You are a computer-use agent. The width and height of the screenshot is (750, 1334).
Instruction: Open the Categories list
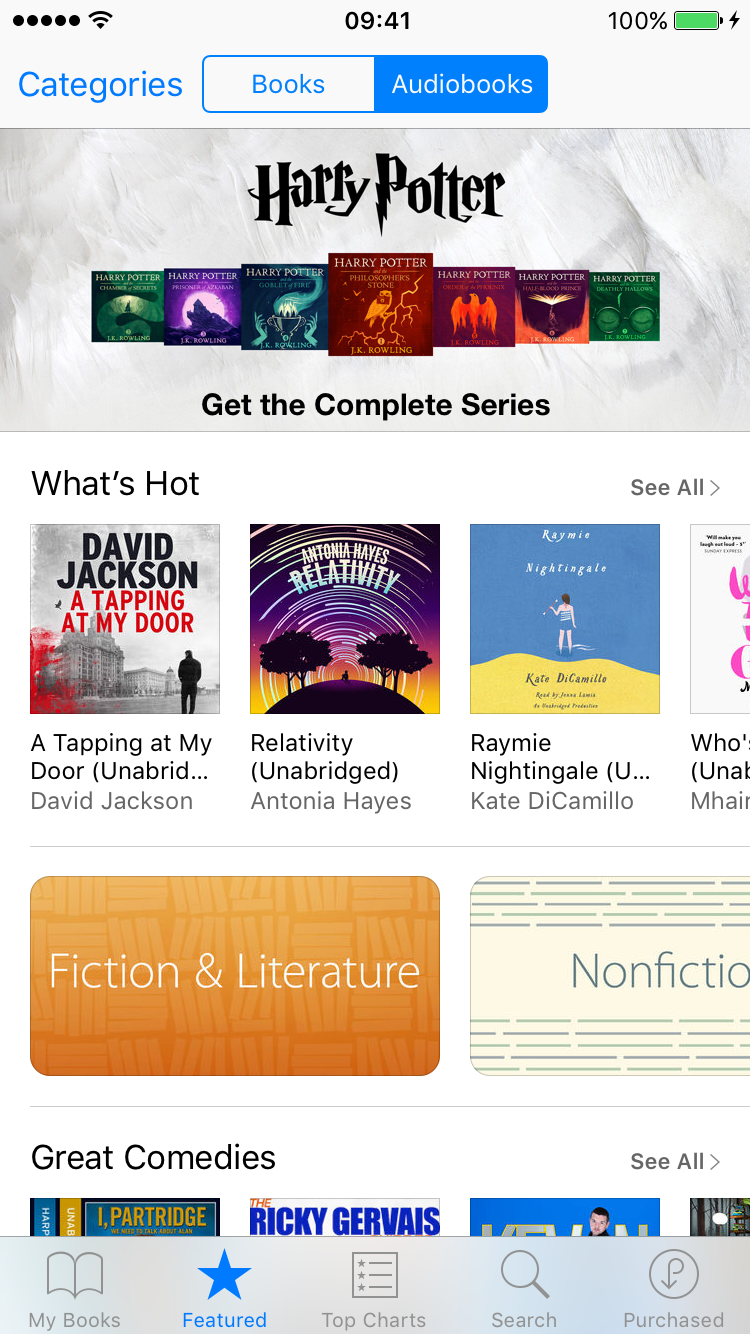(99, 84)
